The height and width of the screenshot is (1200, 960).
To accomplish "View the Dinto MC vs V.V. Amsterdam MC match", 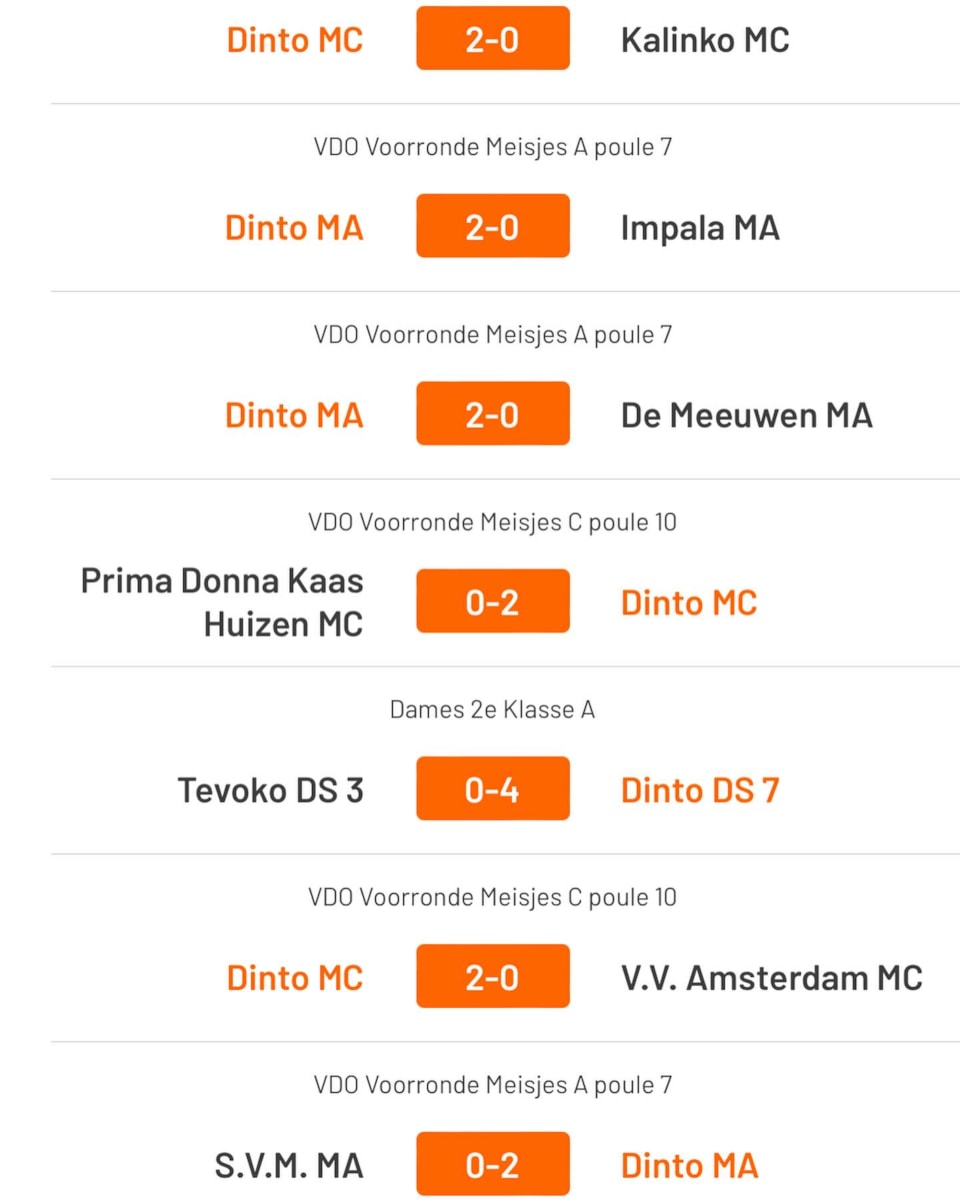I will click(492, 977).
